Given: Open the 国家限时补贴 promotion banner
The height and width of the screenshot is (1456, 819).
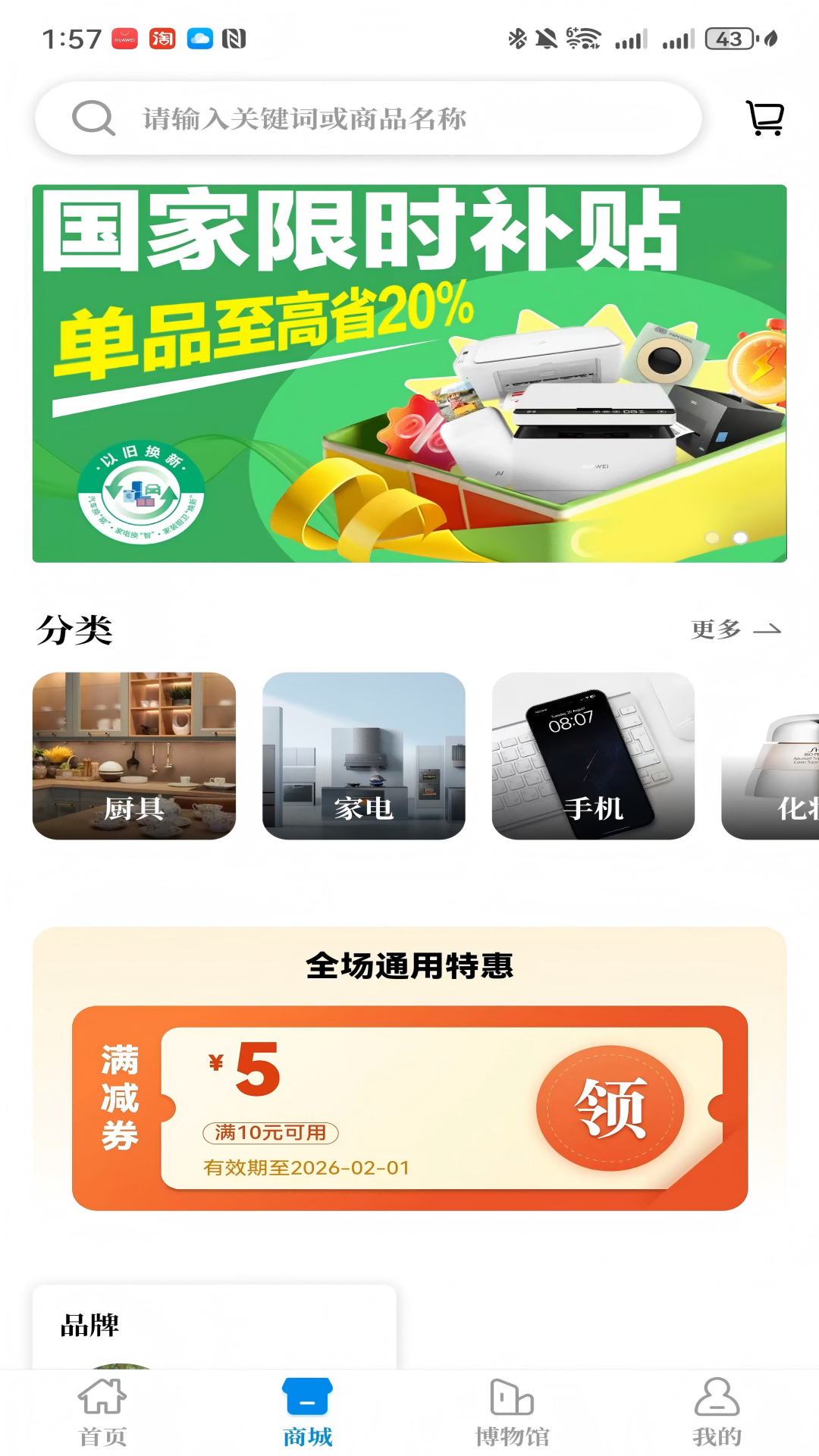Looking at the screenshot, I should (409, 373).
